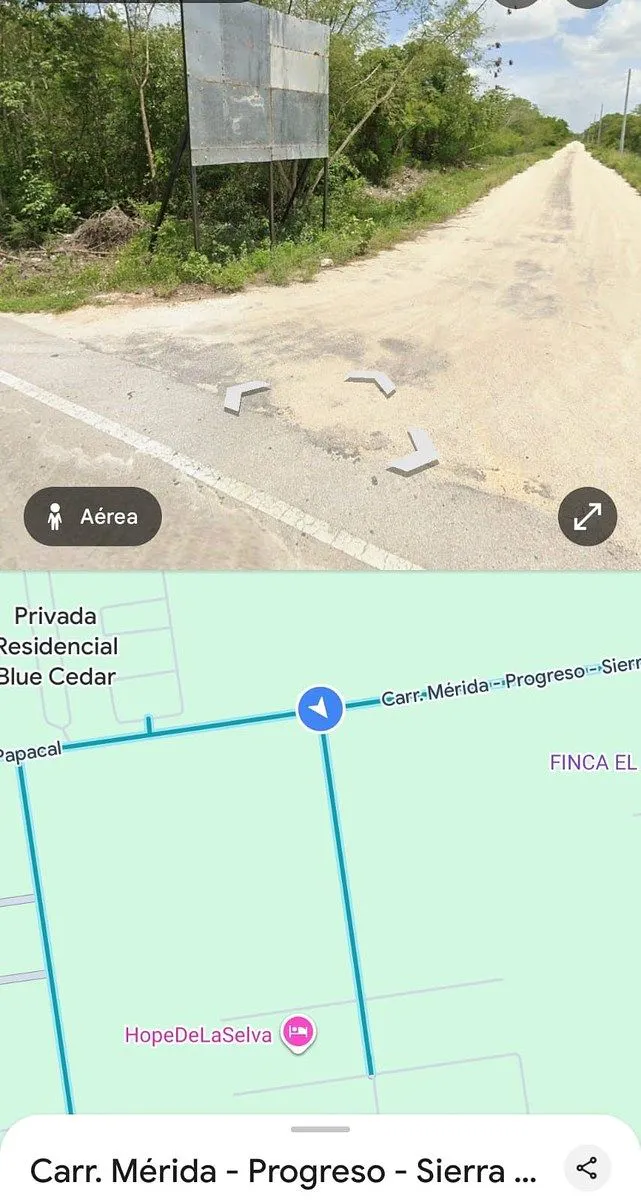Image resolution: width=641 pixels, height=1200 pixels.
Task: Select Privada Residencial Blue Cedar on the map
Action: pyautogui.click(x=58, y=646)
